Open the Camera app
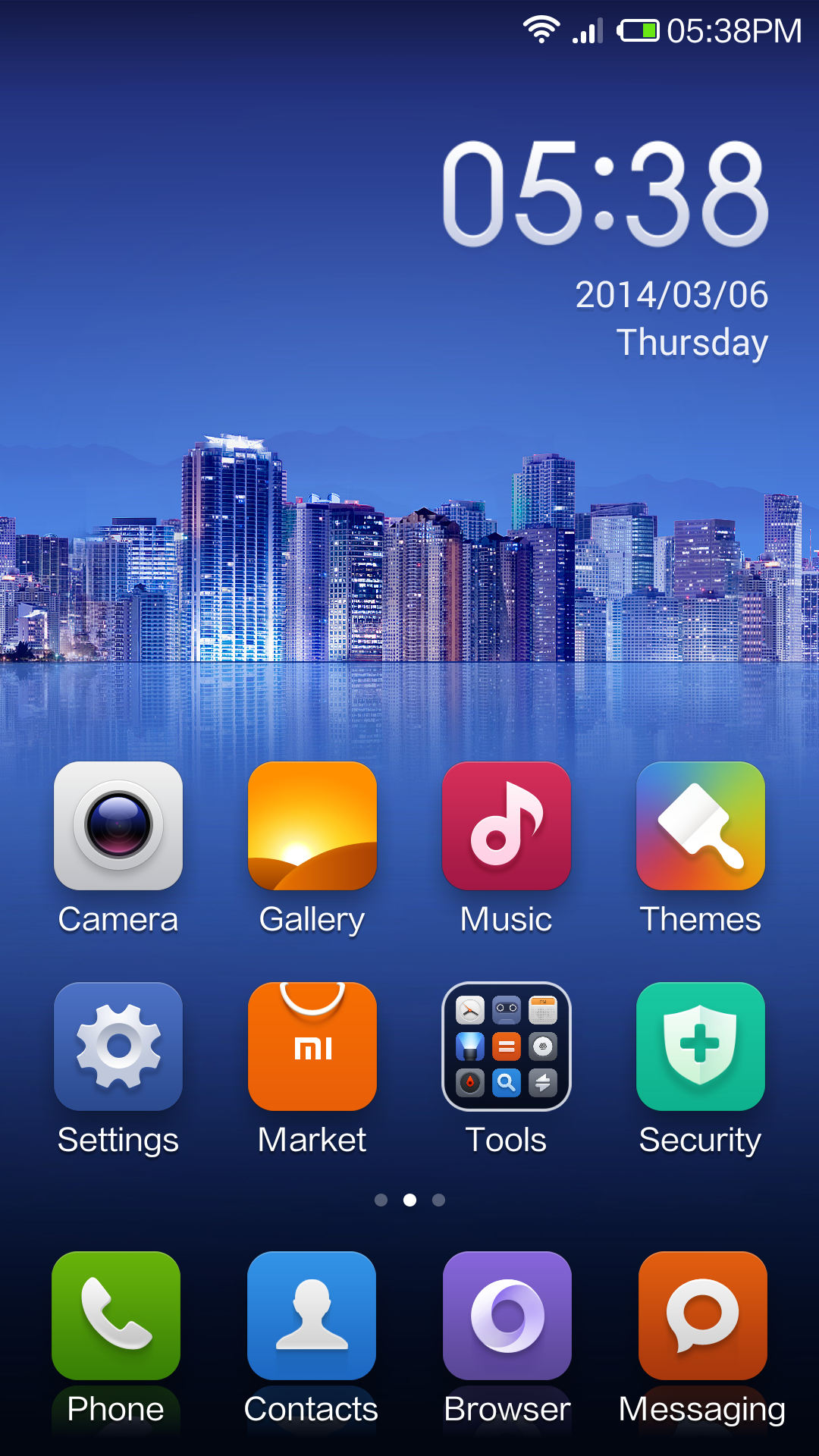This screenshot has width=819, height=1456. [x=118, y=826]
